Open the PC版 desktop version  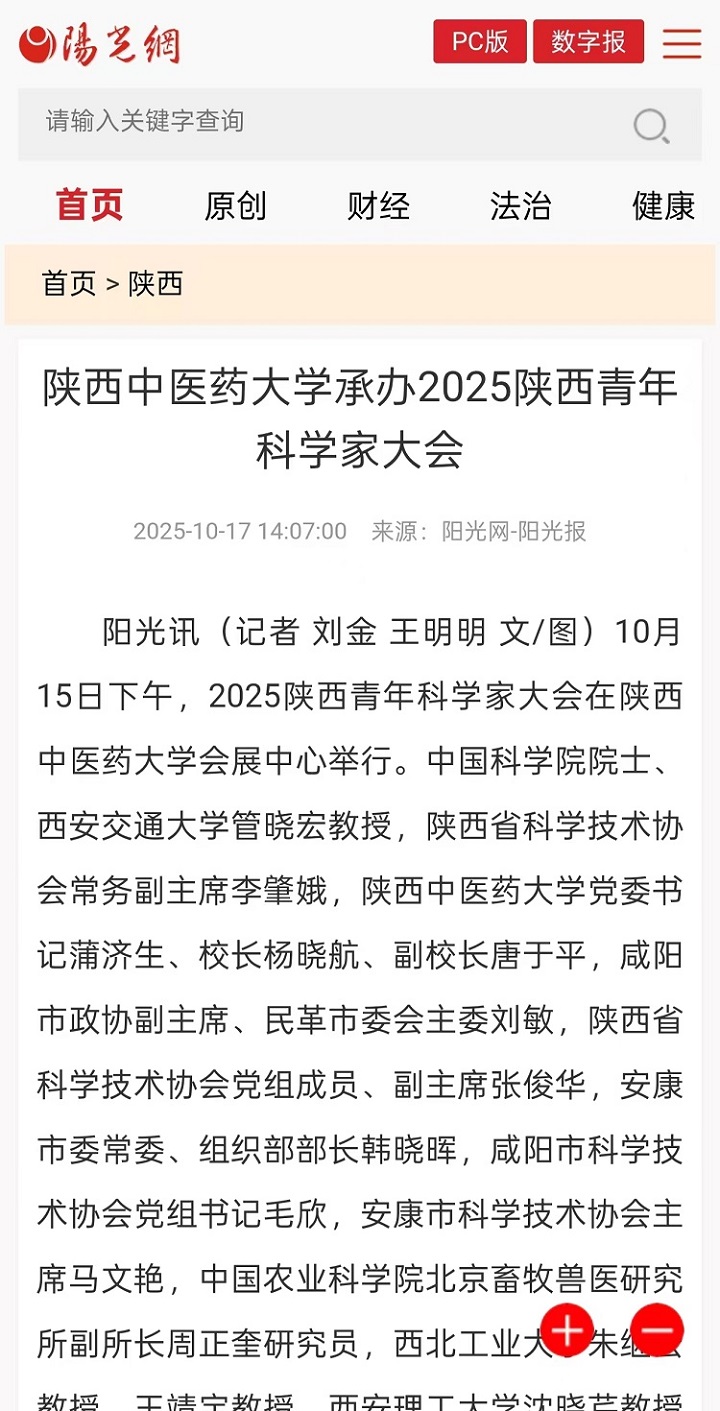click(480, 42)
